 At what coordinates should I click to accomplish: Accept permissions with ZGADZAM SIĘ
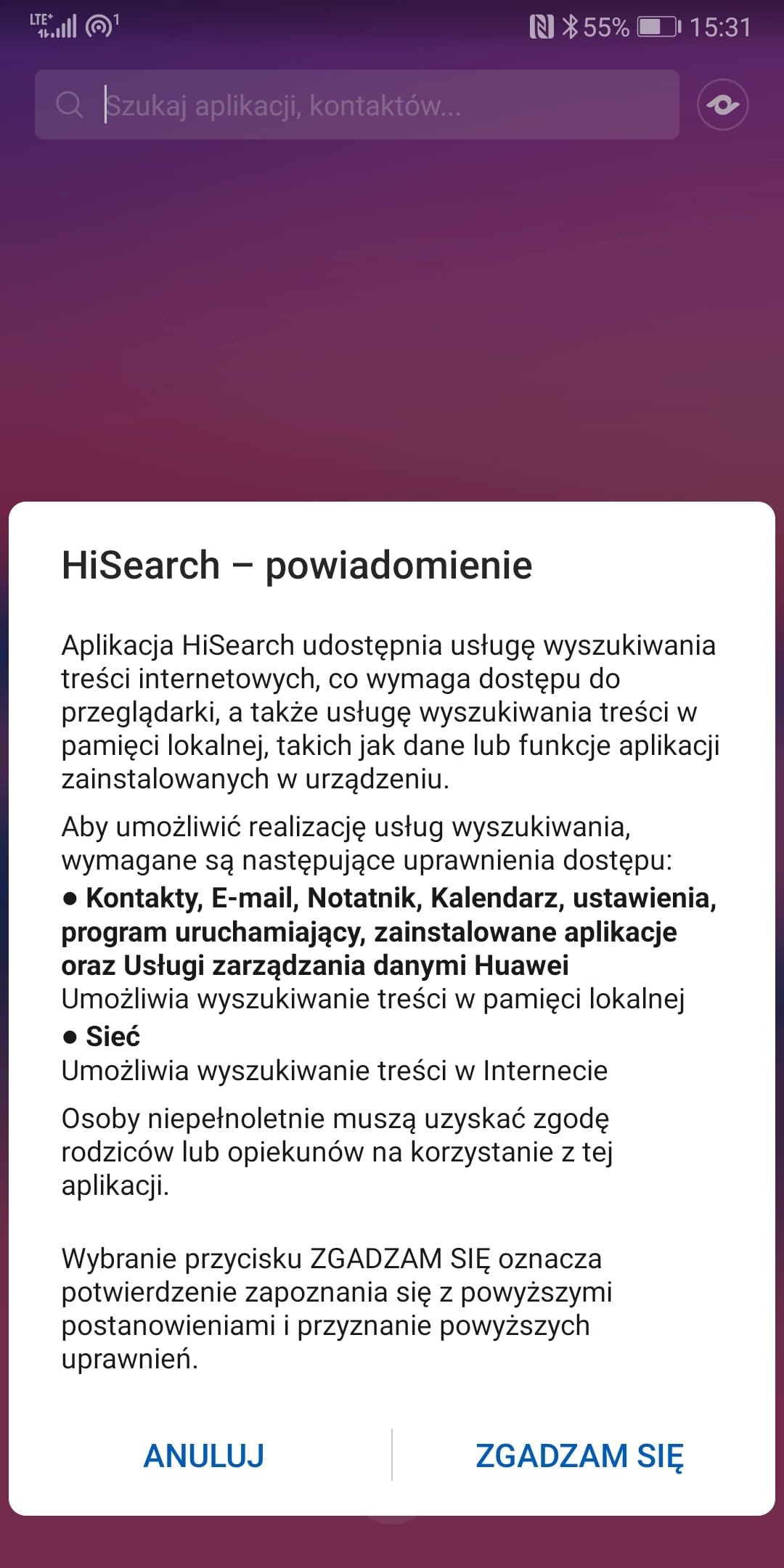579,1456
